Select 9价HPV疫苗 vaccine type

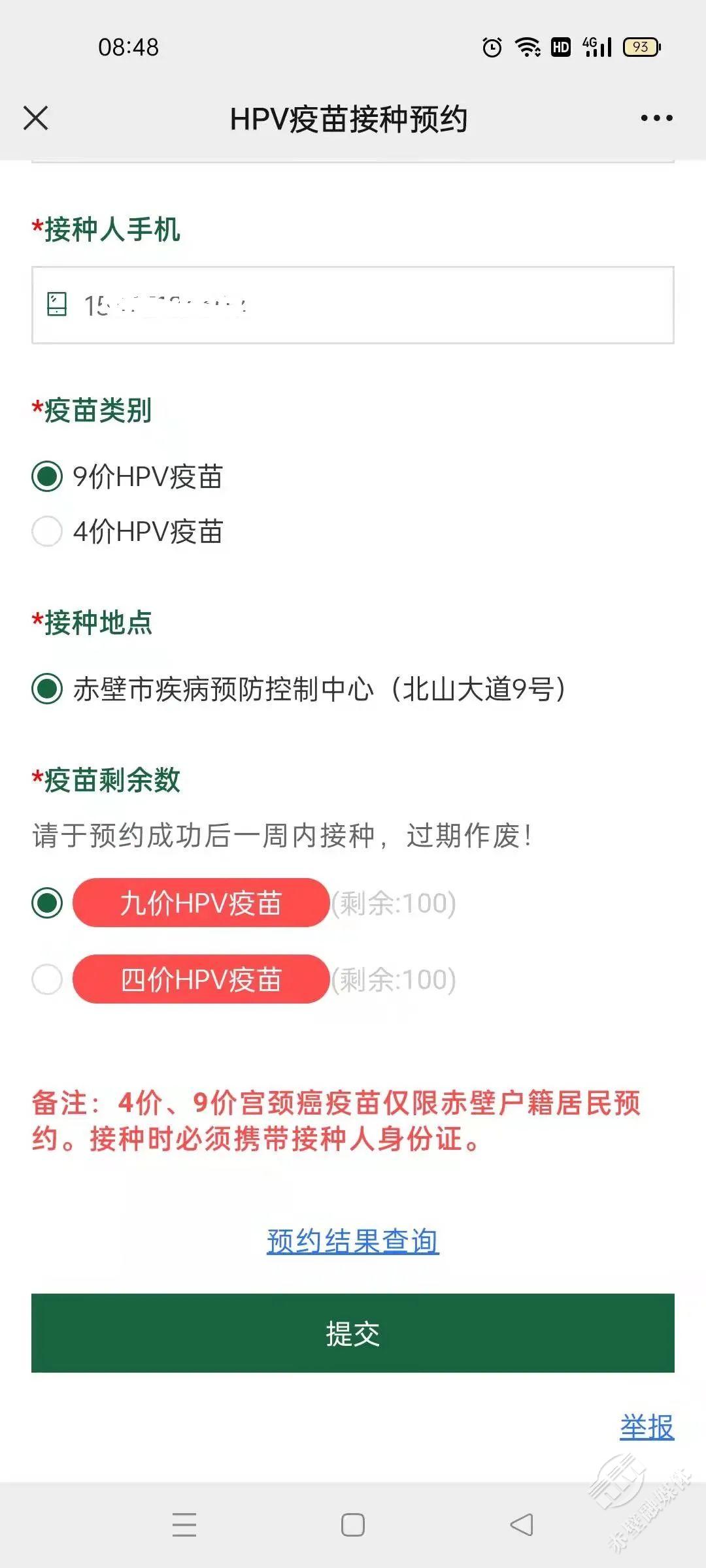coord(48,476)
